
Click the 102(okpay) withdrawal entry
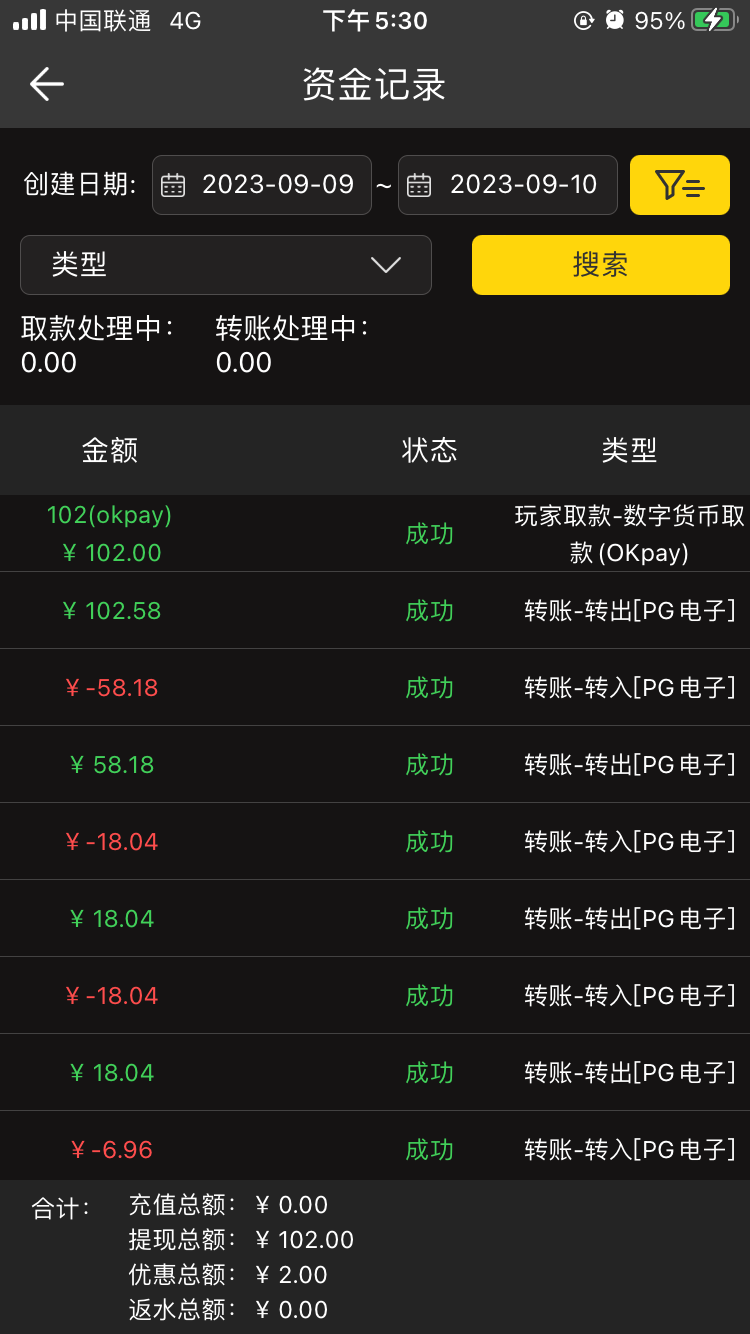click(x=110, y=533)
